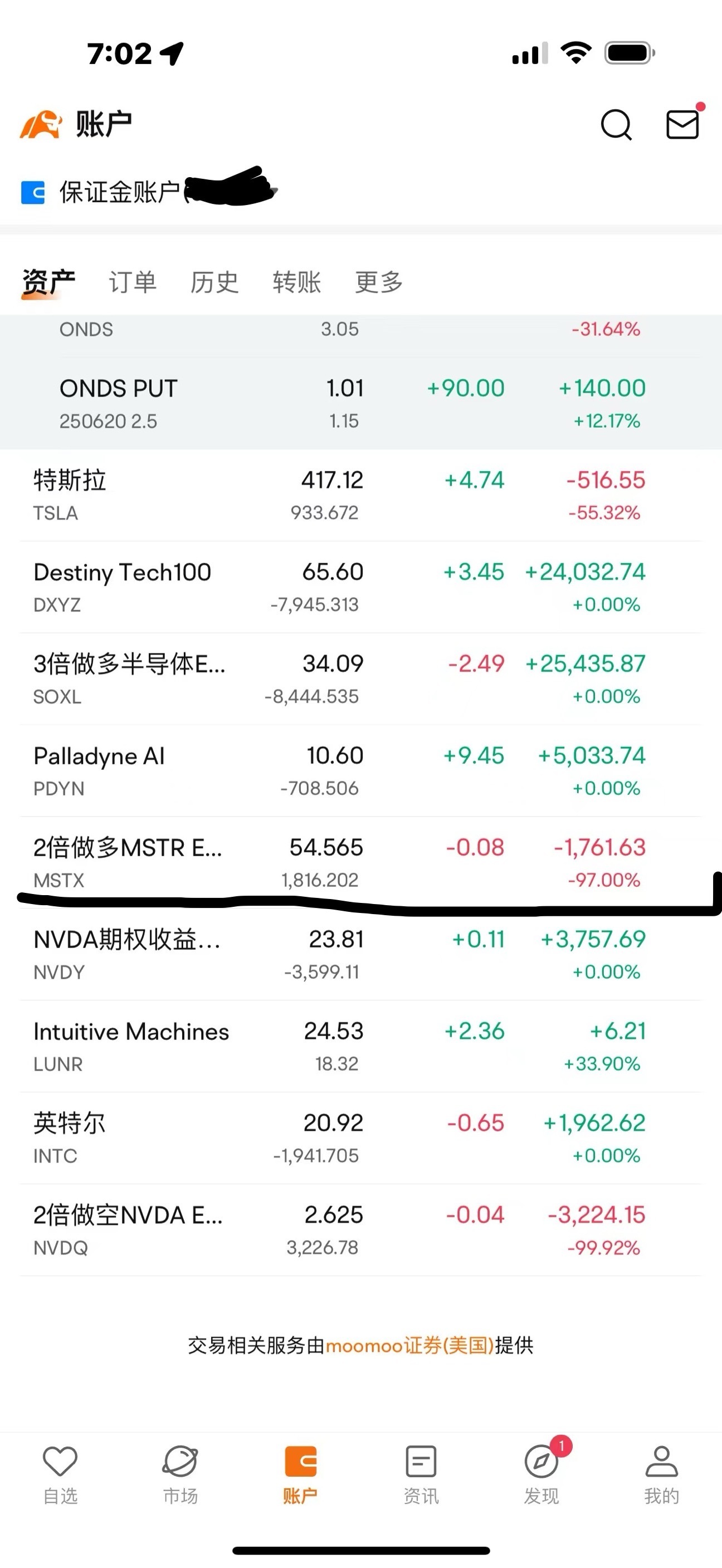Go to the 自选 watchlist tab
Screen dimensions: 722x1568
pyautogui.click(x=60, y=1474)
